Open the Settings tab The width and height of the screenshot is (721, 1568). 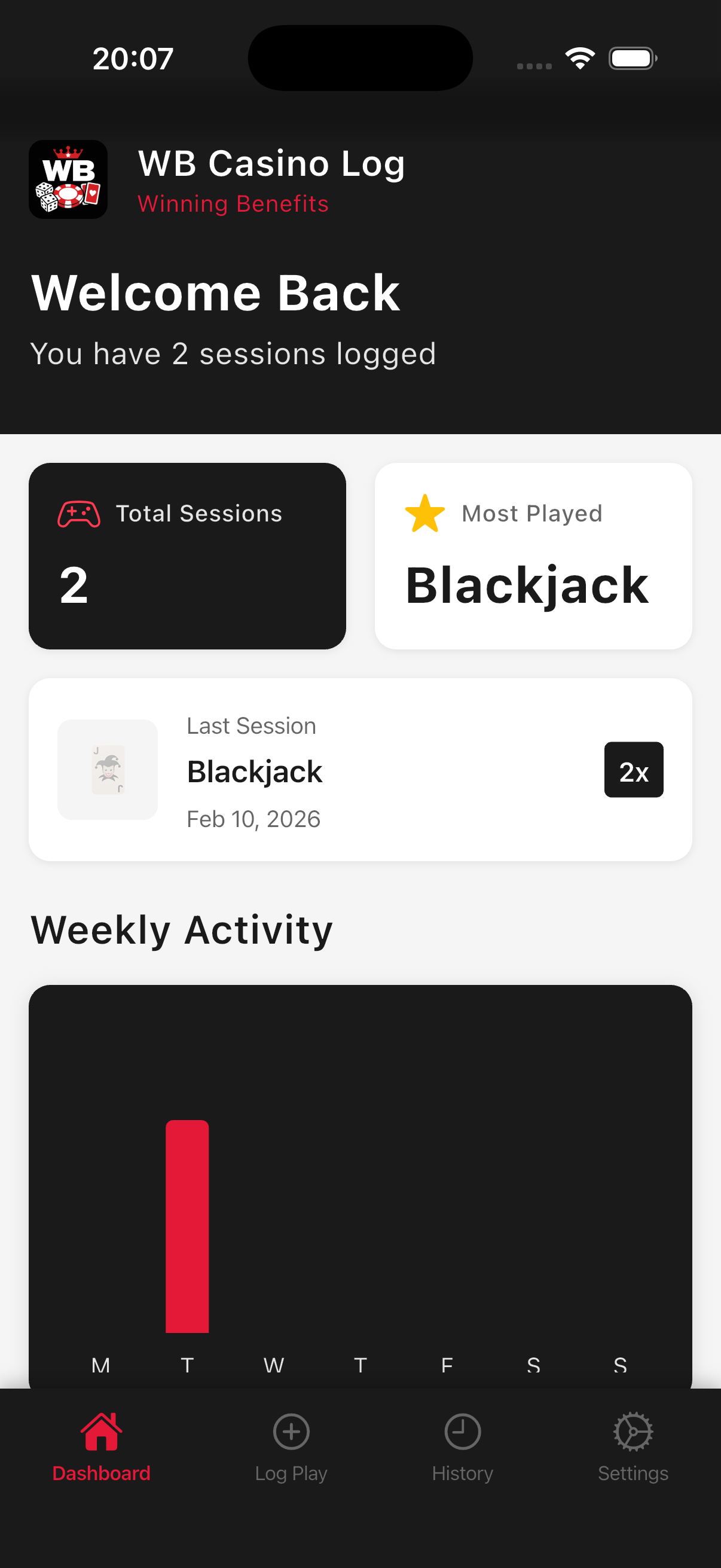pos(633,1446)
